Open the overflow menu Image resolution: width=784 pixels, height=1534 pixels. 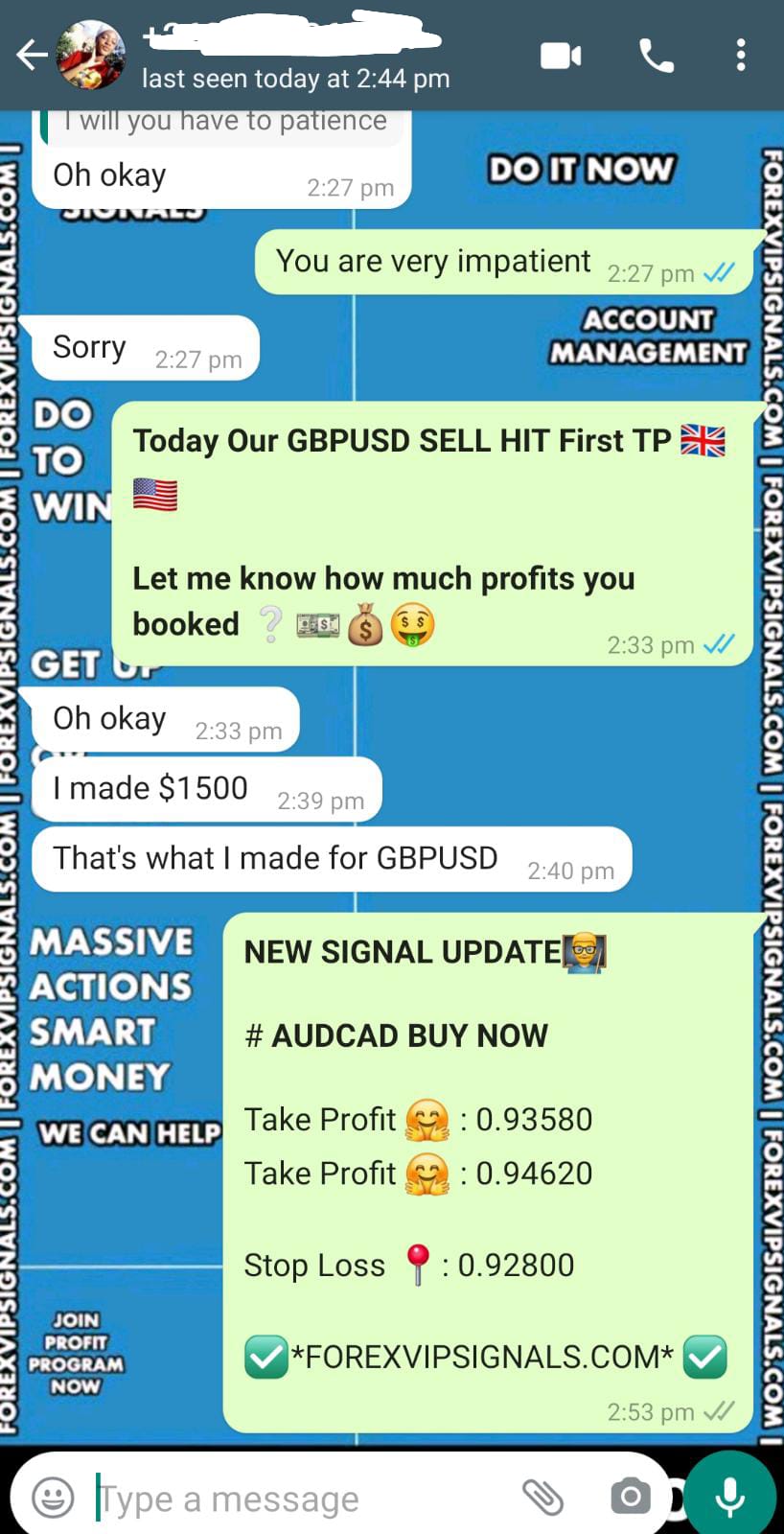[740, 56]
